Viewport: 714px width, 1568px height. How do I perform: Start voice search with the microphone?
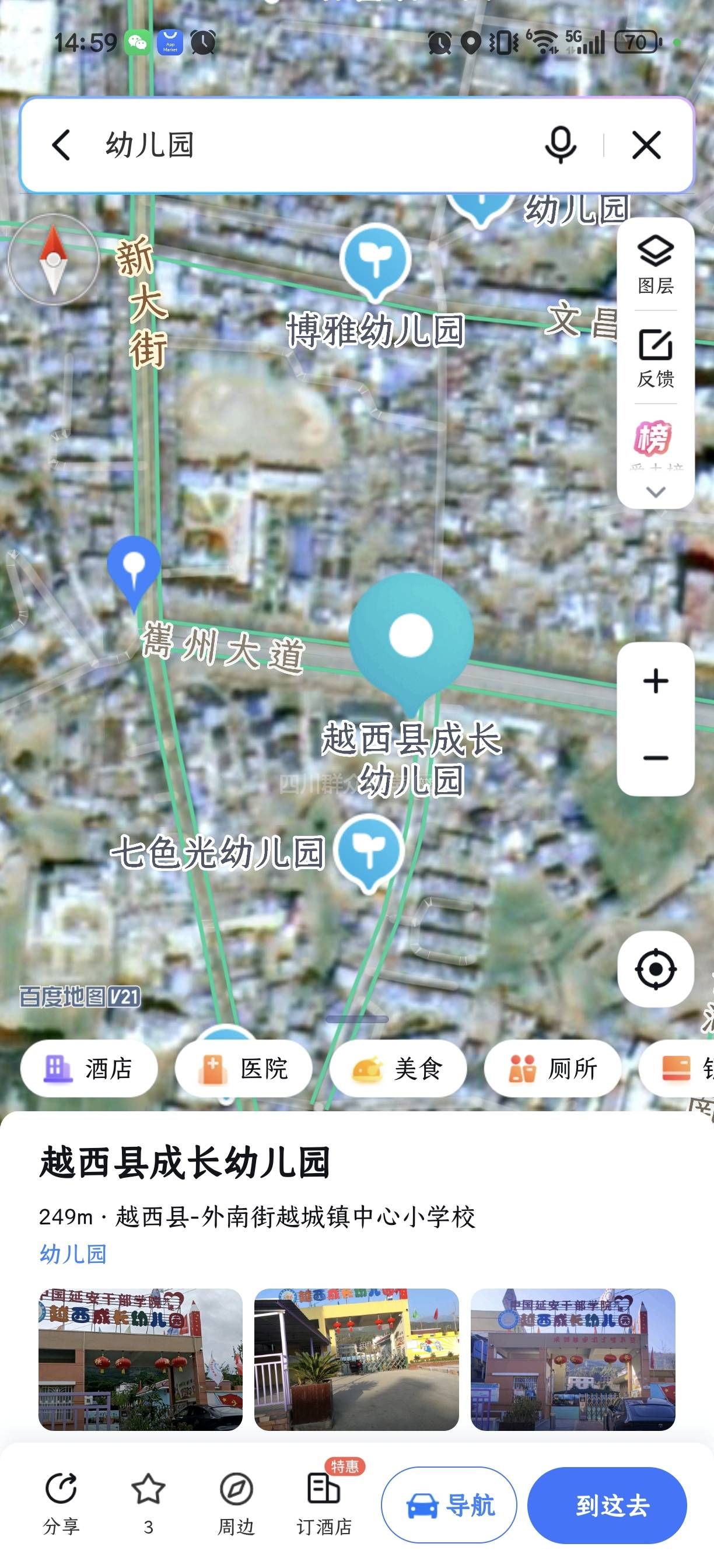[x=560, y=145]
